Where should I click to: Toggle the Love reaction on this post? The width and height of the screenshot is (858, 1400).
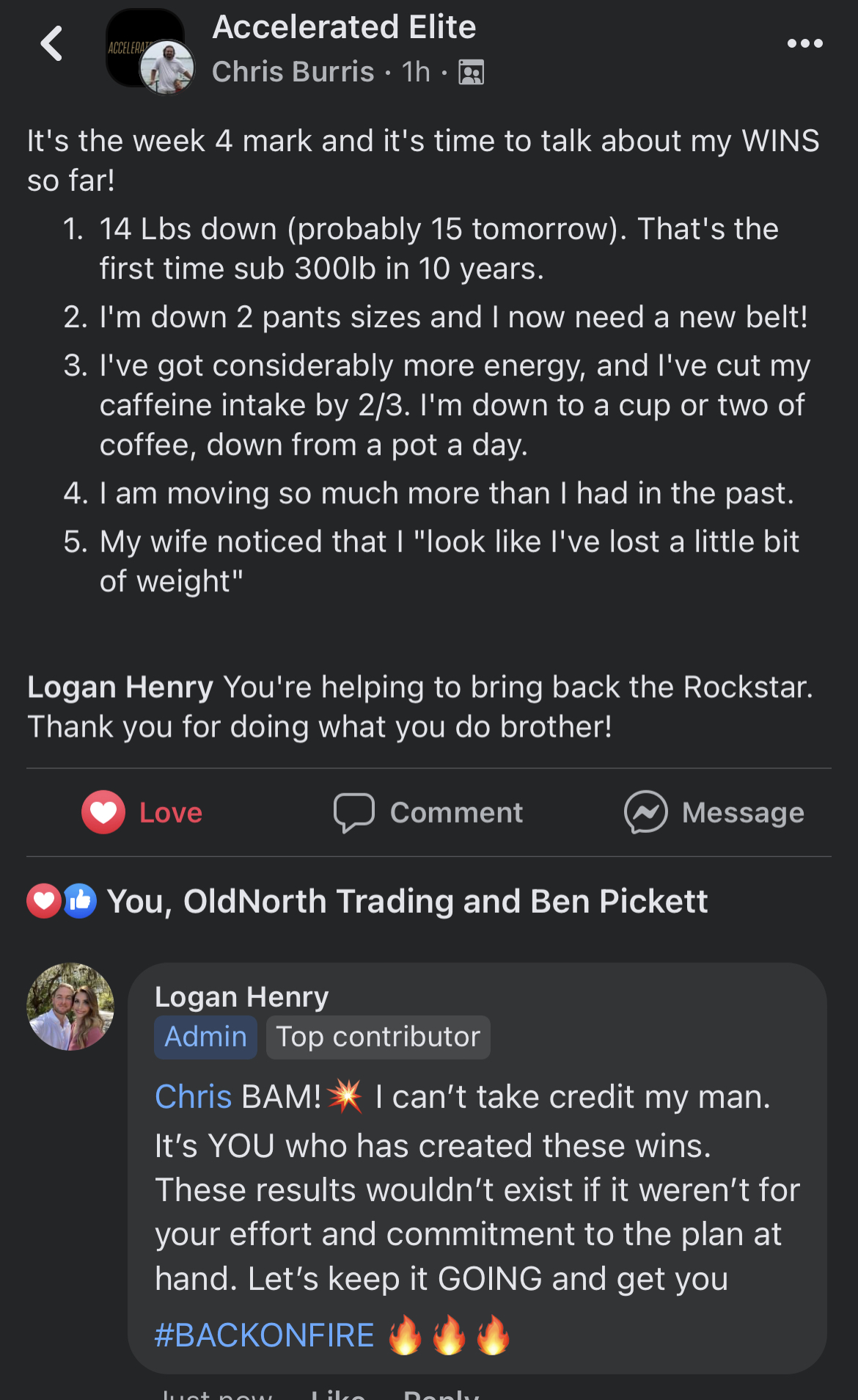pos(142,812)
